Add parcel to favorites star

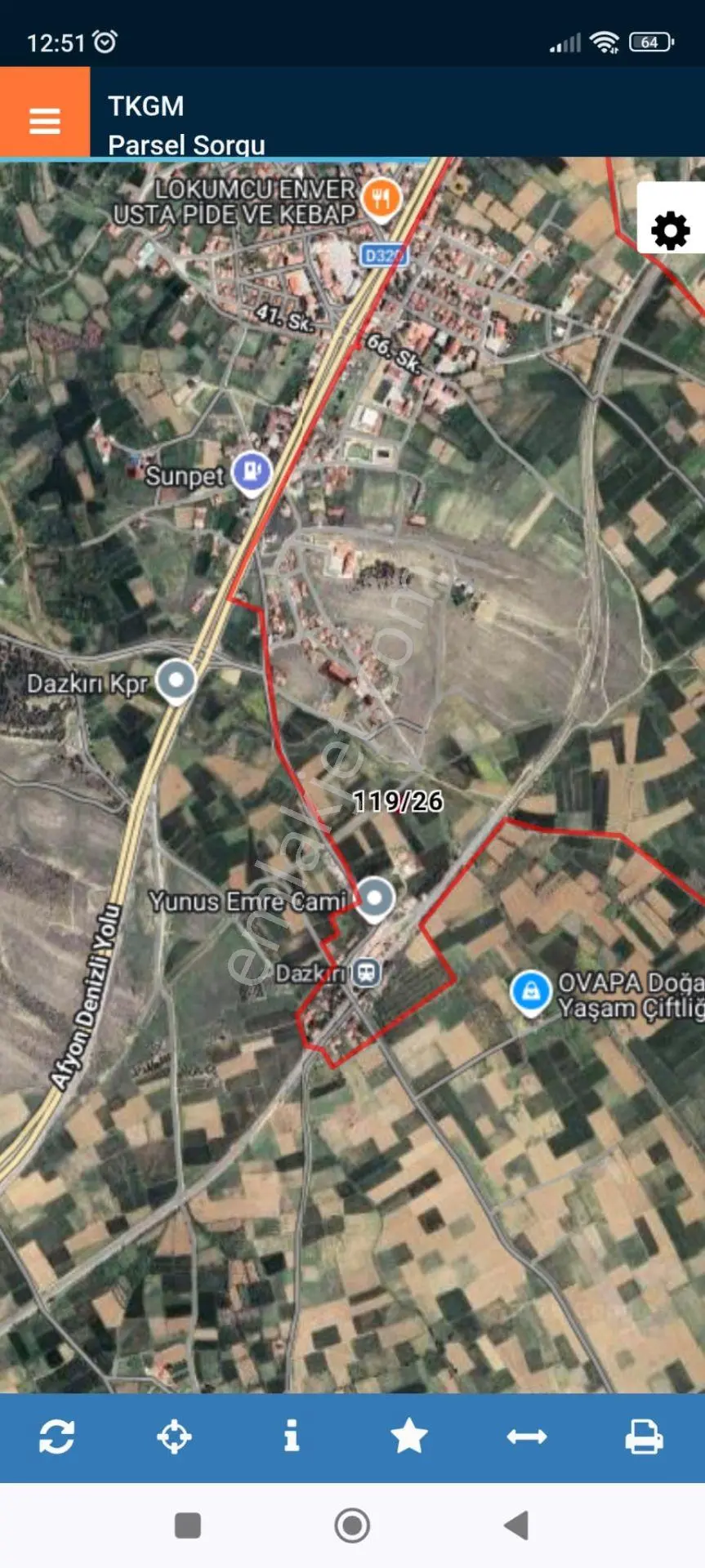[x=408, y=1436]
